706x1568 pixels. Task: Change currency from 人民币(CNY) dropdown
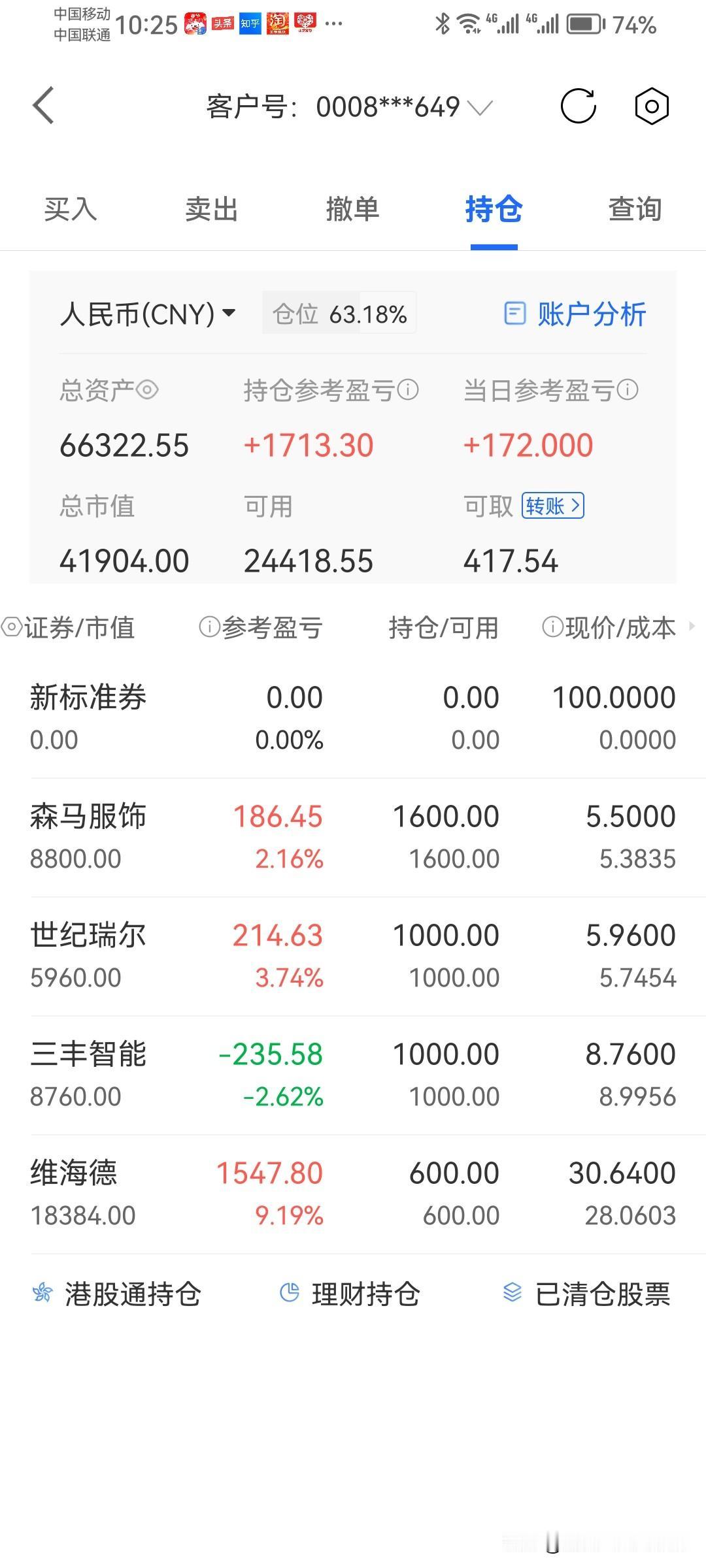(148, 314)
